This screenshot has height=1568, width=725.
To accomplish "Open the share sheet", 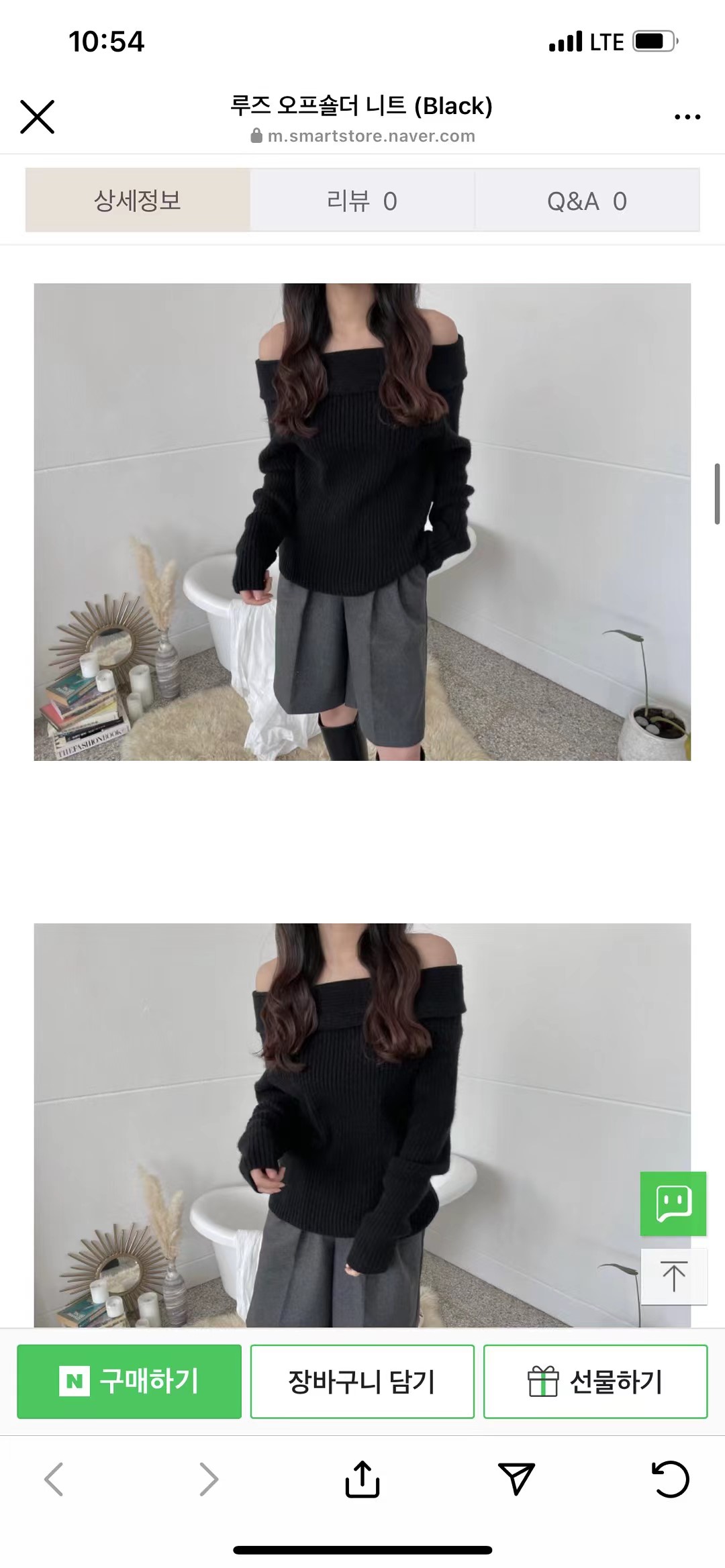I will pyautogui.click(x=362, y=1479).
